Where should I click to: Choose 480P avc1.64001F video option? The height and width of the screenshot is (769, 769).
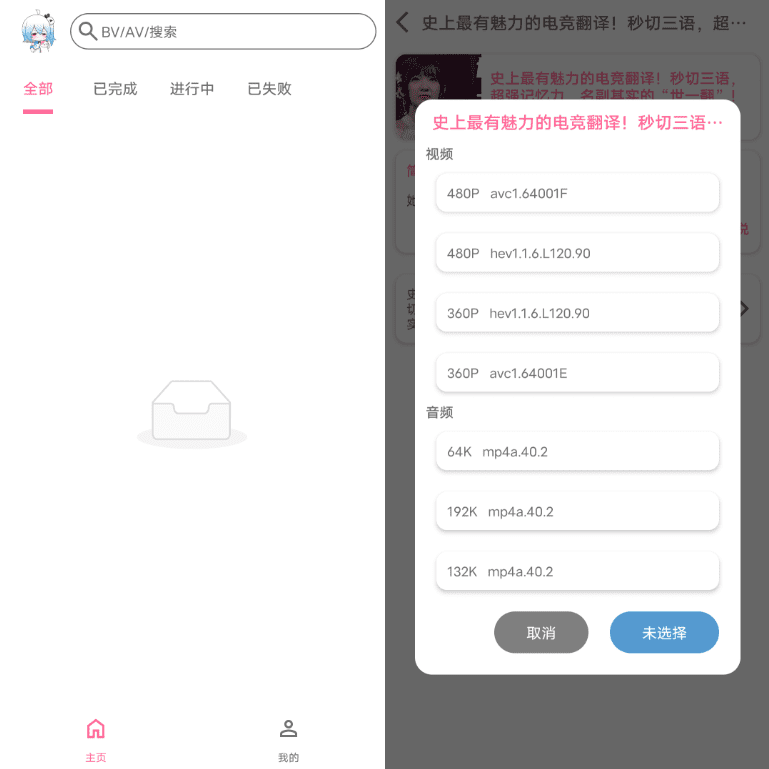[577, 193]
